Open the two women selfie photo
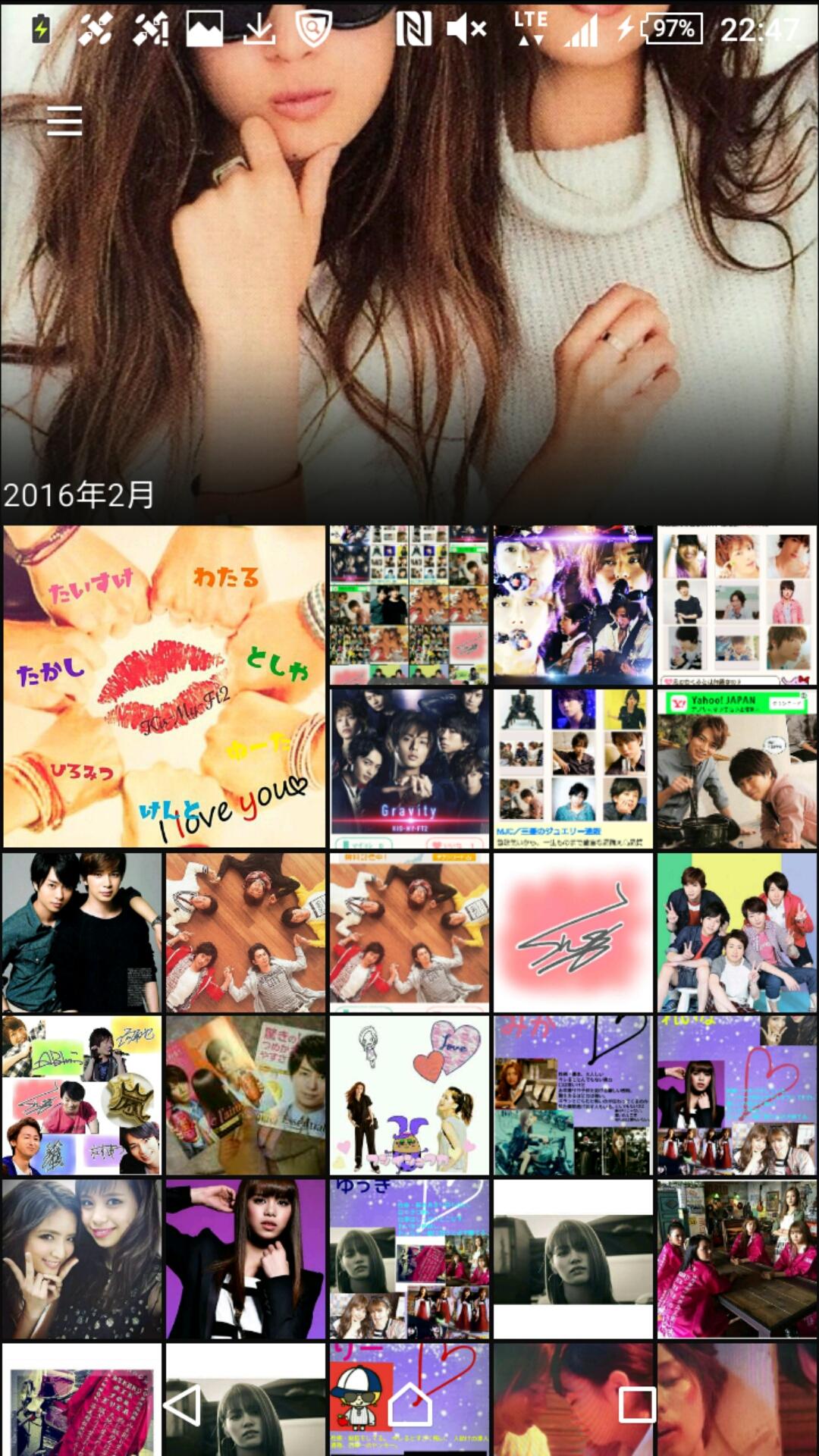819x1456 pixels. 82,1259
